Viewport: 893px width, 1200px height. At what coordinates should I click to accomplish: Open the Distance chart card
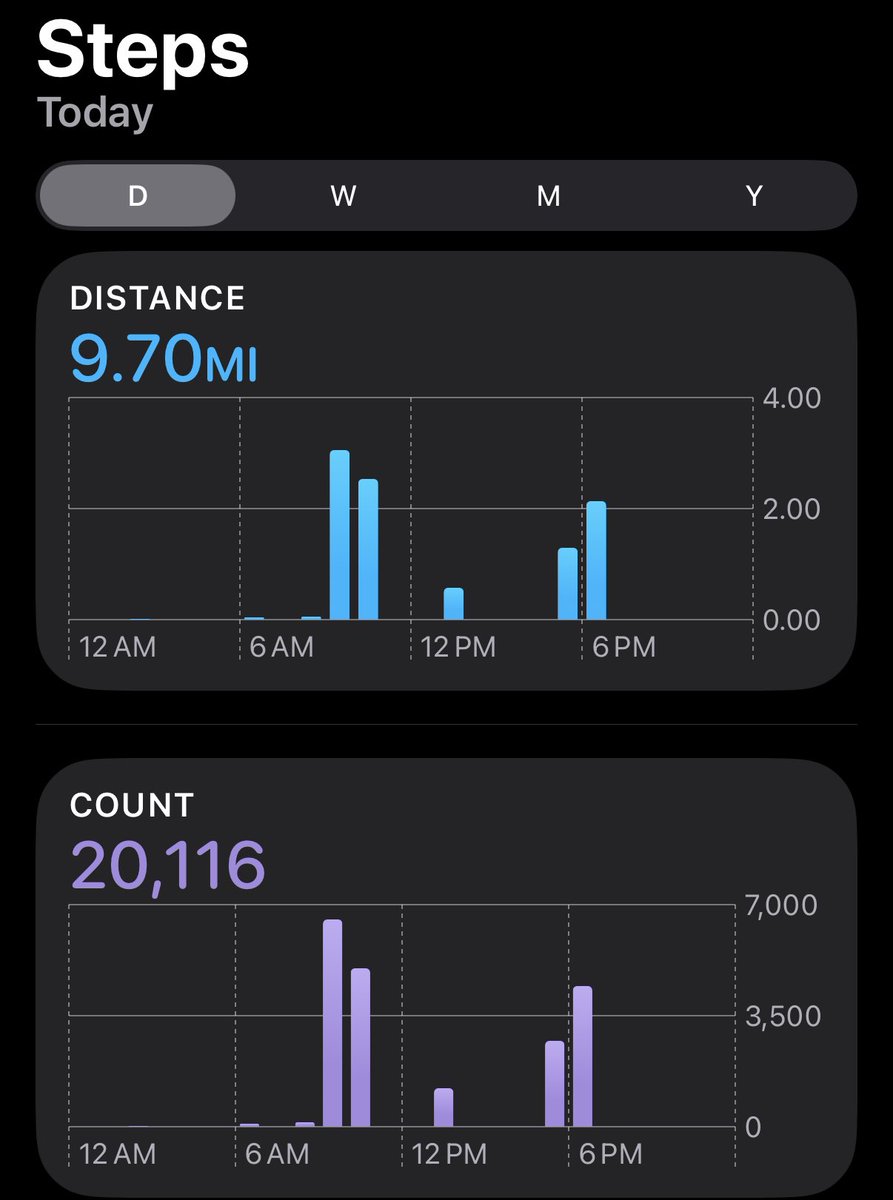point(446,470)
